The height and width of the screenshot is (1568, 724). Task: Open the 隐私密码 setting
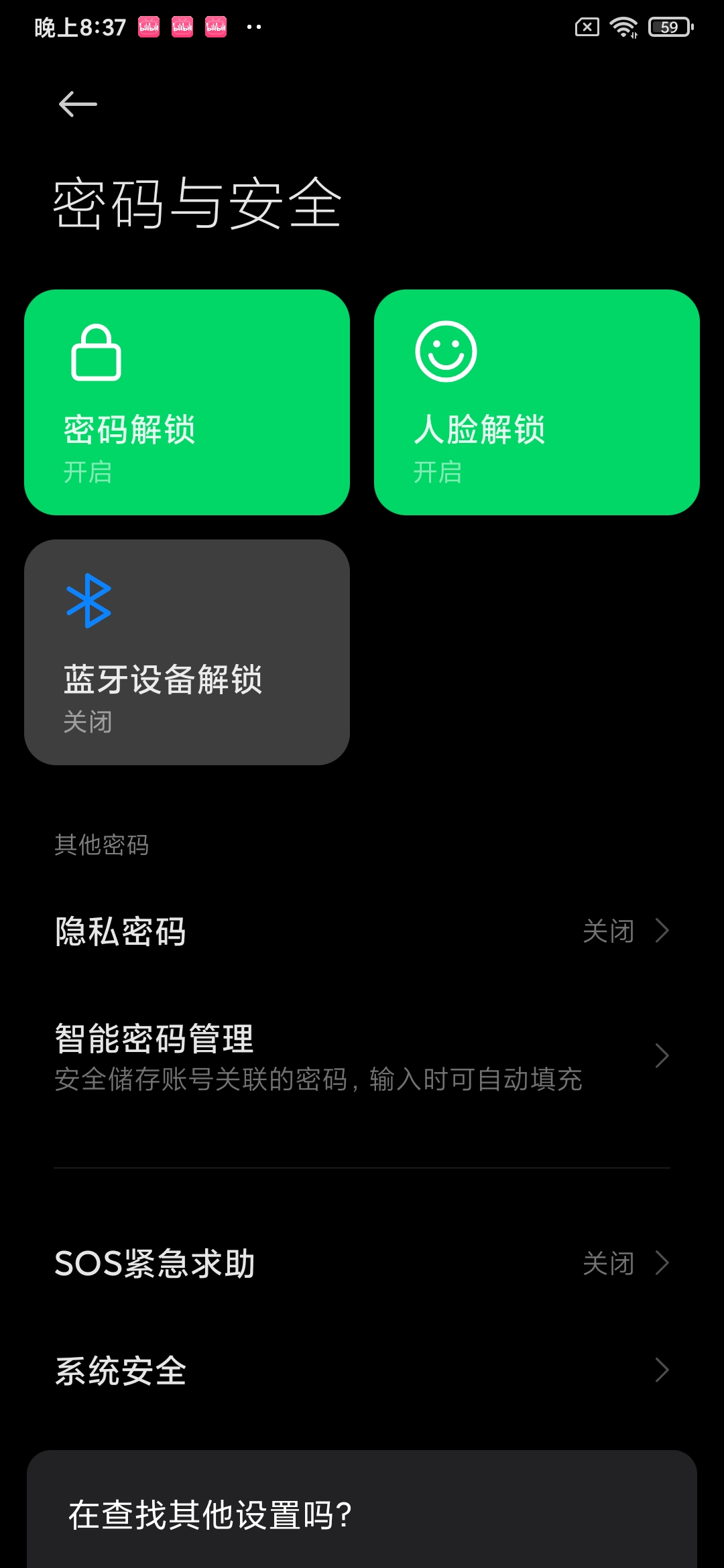(362, 931)
